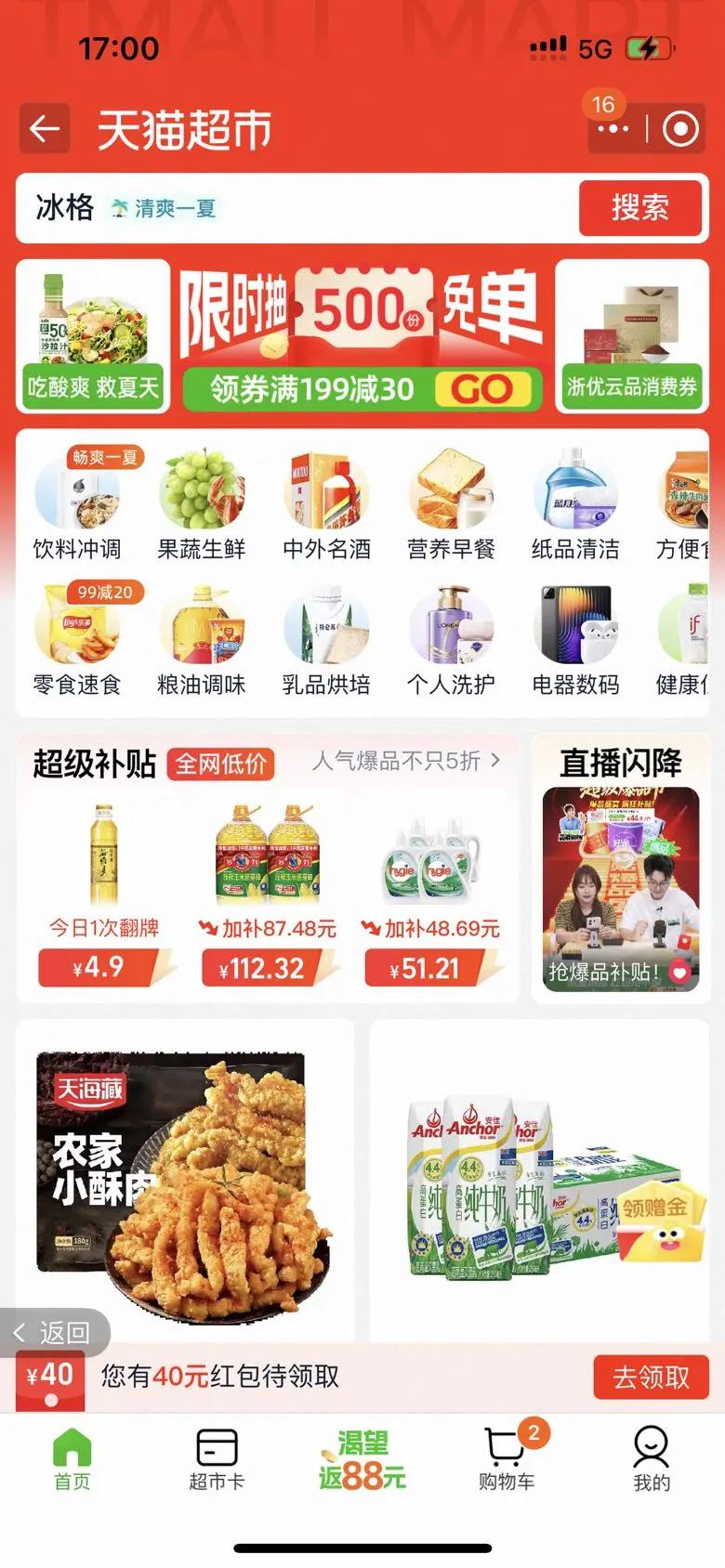725x1568 pixels.
Task: Open the 领券满199减30 GO banner
Action: pyautogui.click(x=362, y=388)
